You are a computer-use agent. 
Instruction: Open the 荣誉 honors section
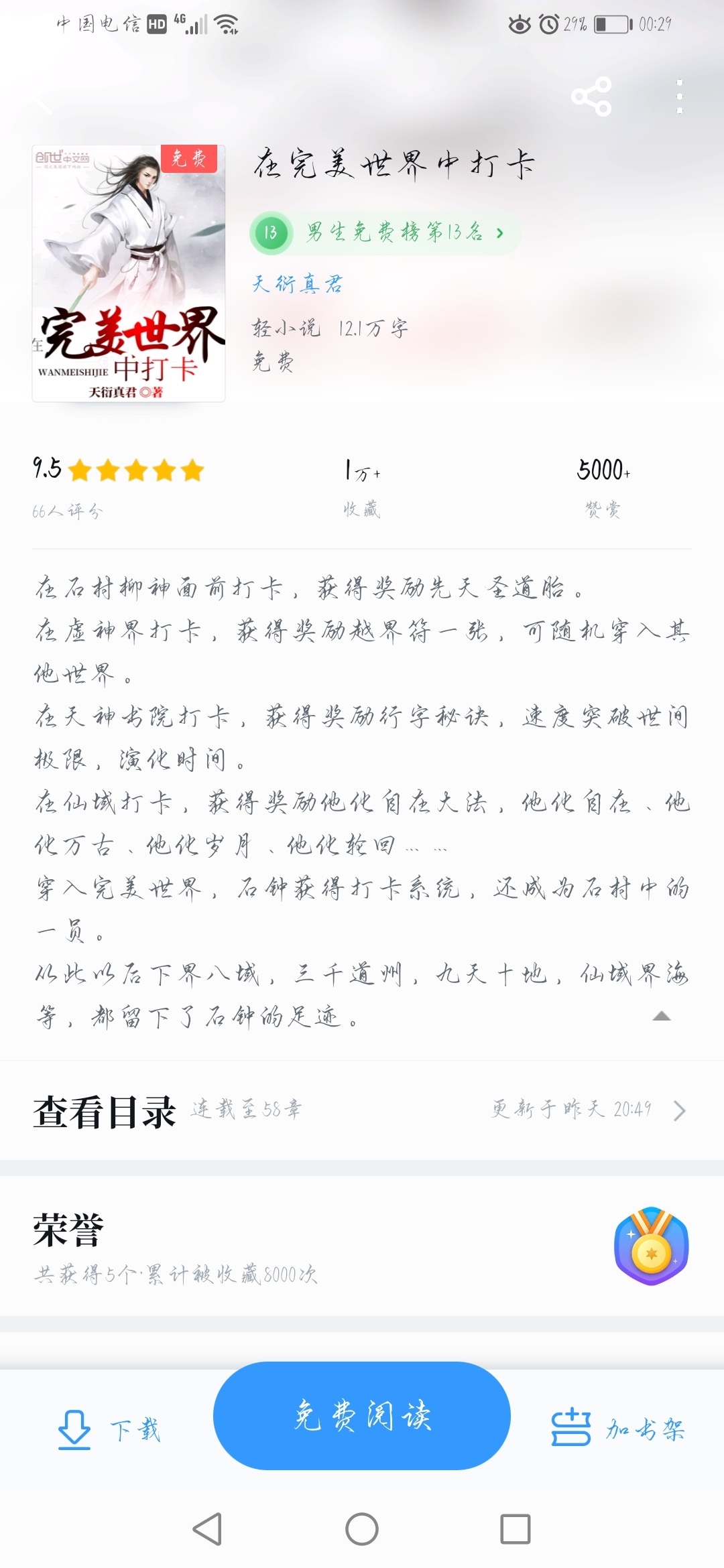(362, 1246)
